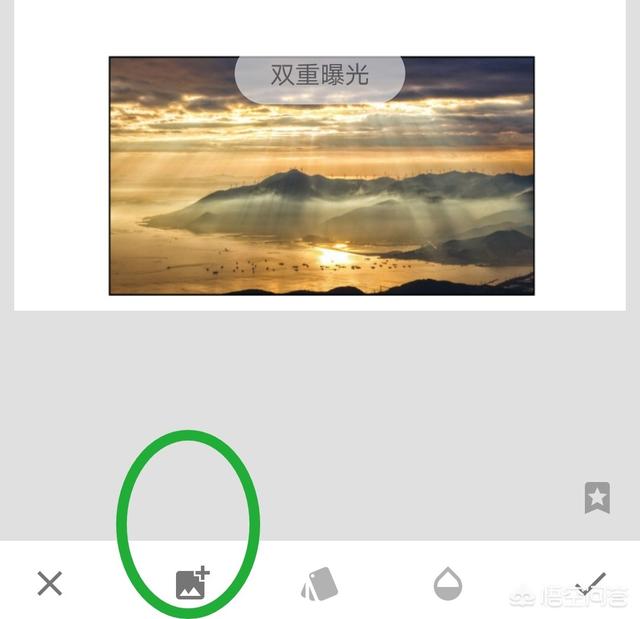
Task: Apply the double exposure with the checkmark
Action: pos(590,582)
